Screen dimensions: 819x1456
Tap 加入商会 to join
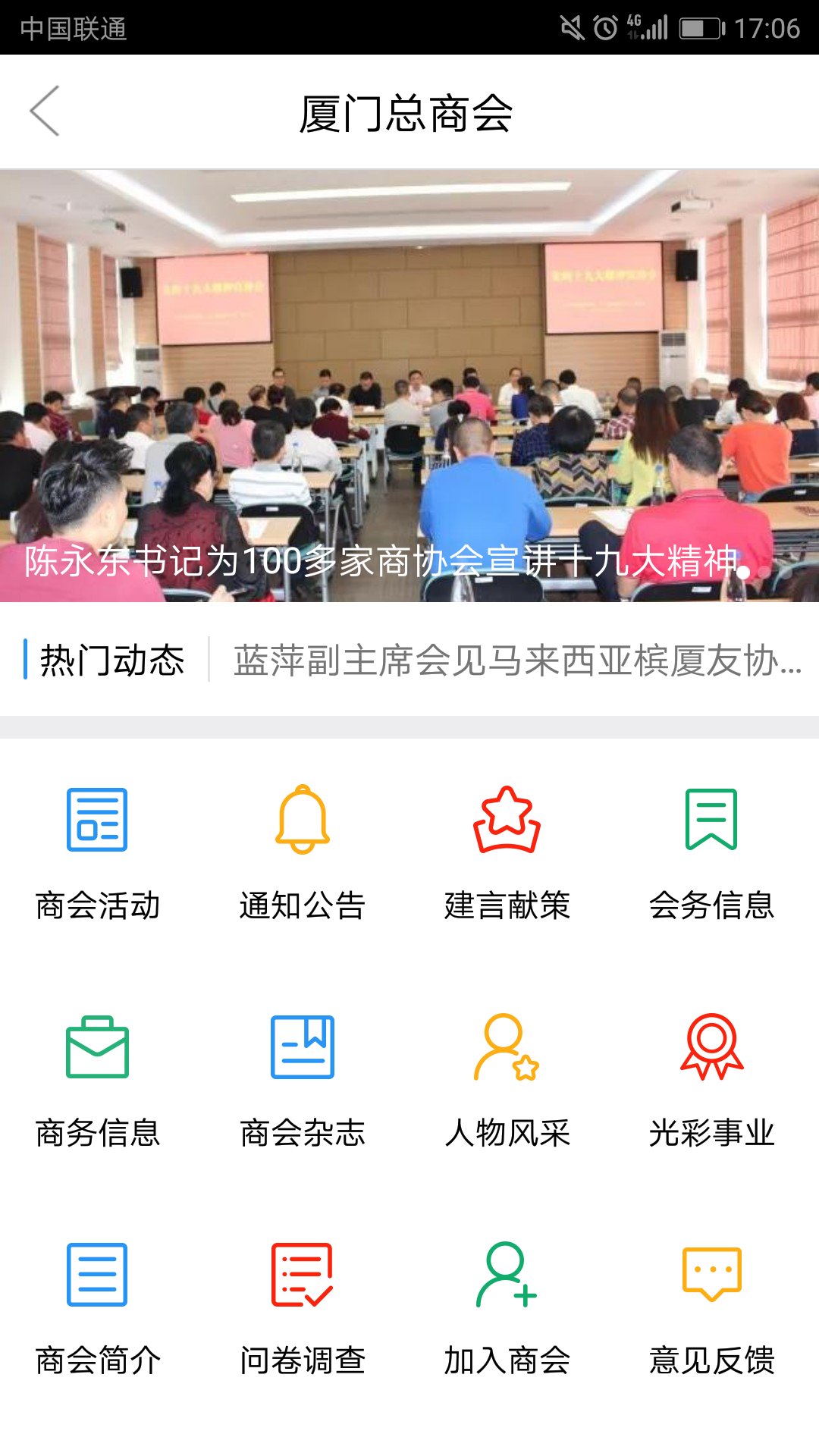(507, 1308)
